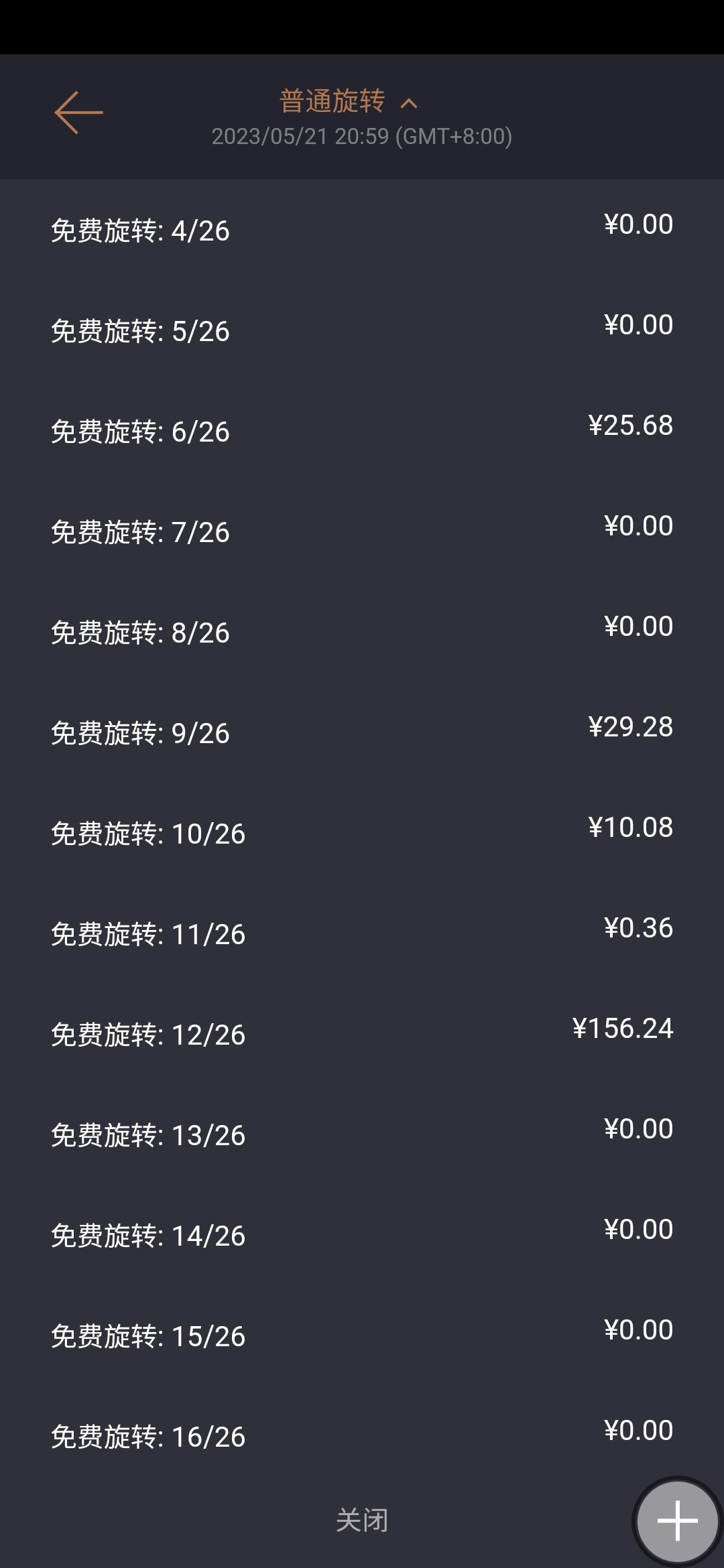
Task: Select the last row 免费旋转: 16/26
Action: [362, 1434]
